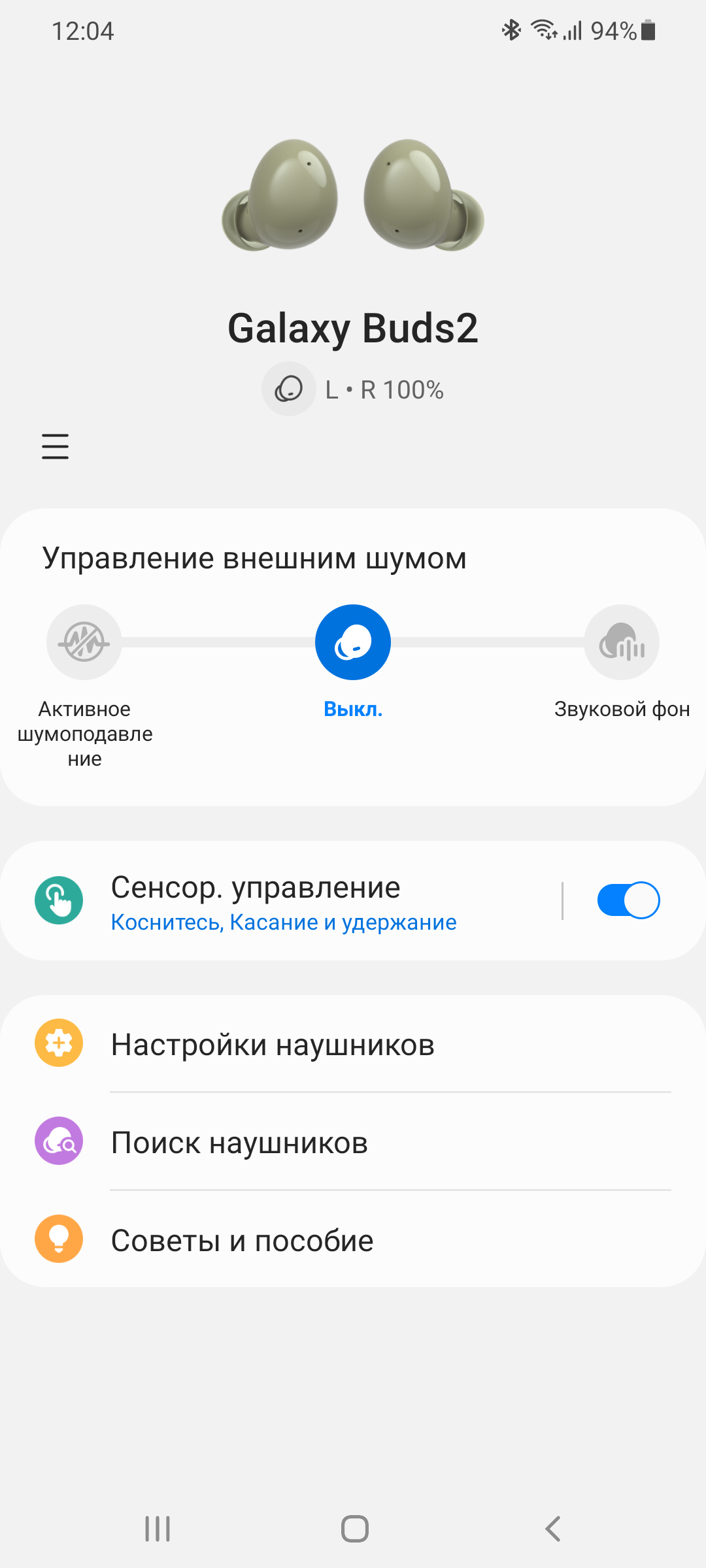Open Советы и пособие
This screenshot has height=1568, width=706.
pos(353,1240)
